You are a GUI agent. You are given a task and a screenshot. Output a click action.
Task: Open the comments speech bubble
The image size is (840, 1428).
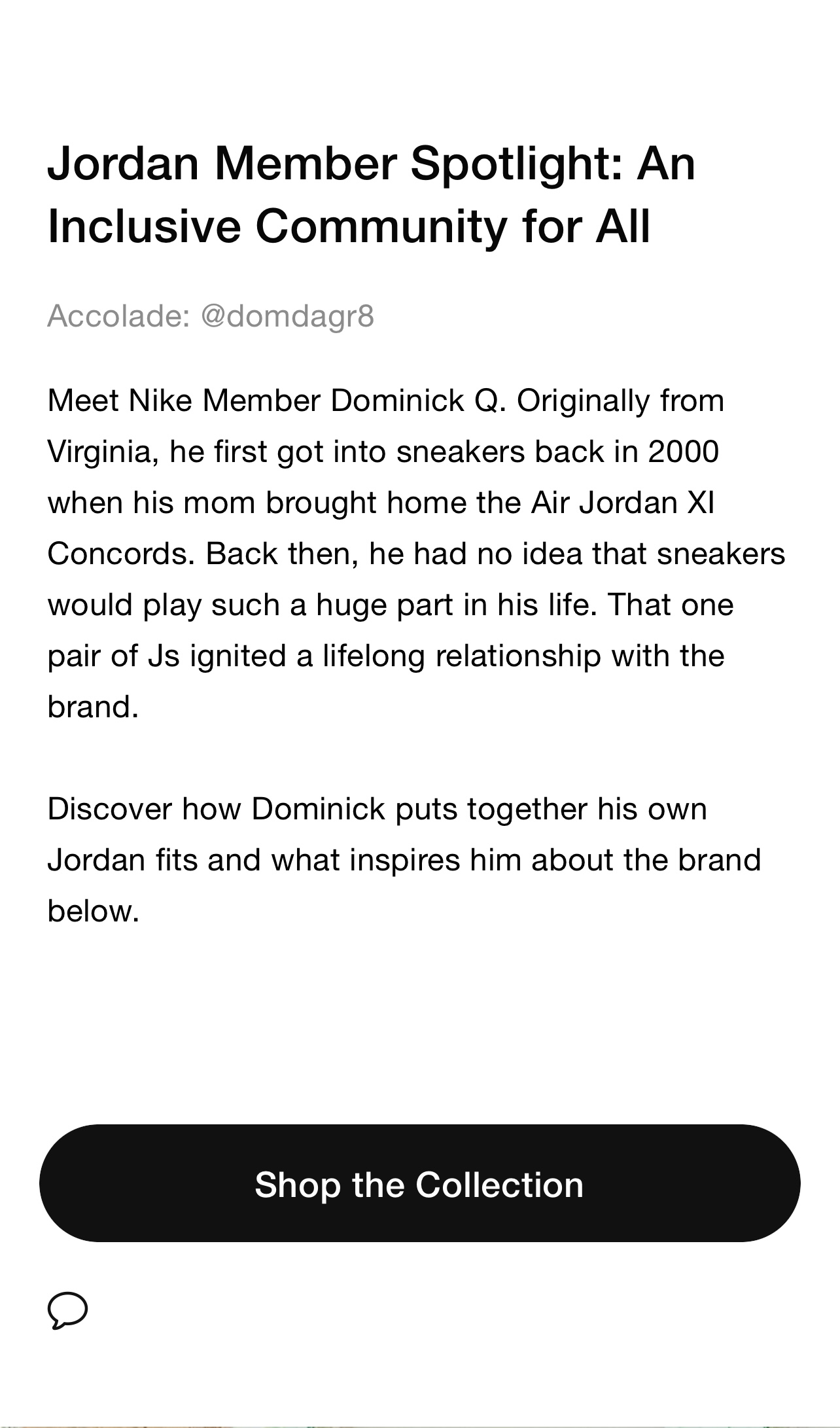pos(67,1310)
